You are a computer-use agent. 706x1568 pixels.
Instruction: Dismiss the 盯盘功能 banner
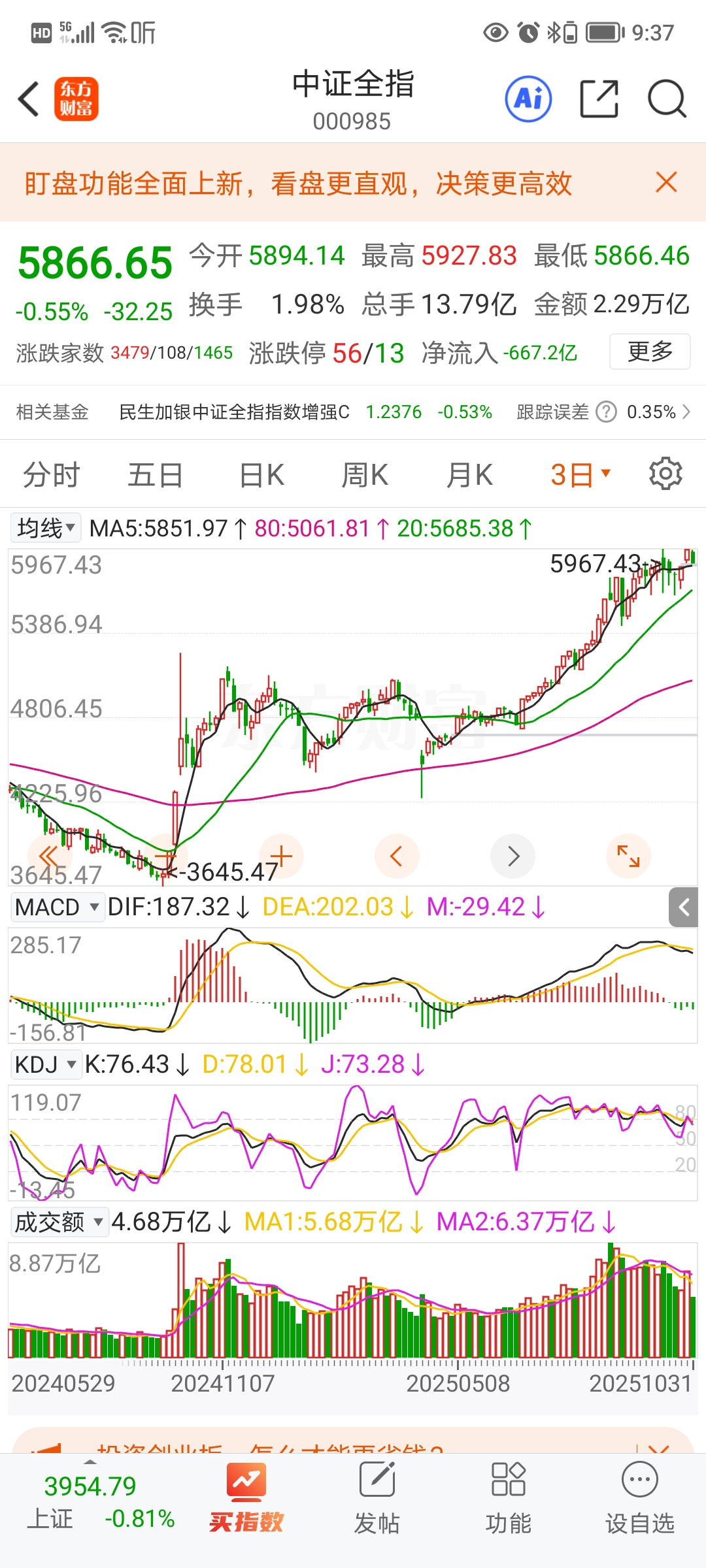[666, 182]
